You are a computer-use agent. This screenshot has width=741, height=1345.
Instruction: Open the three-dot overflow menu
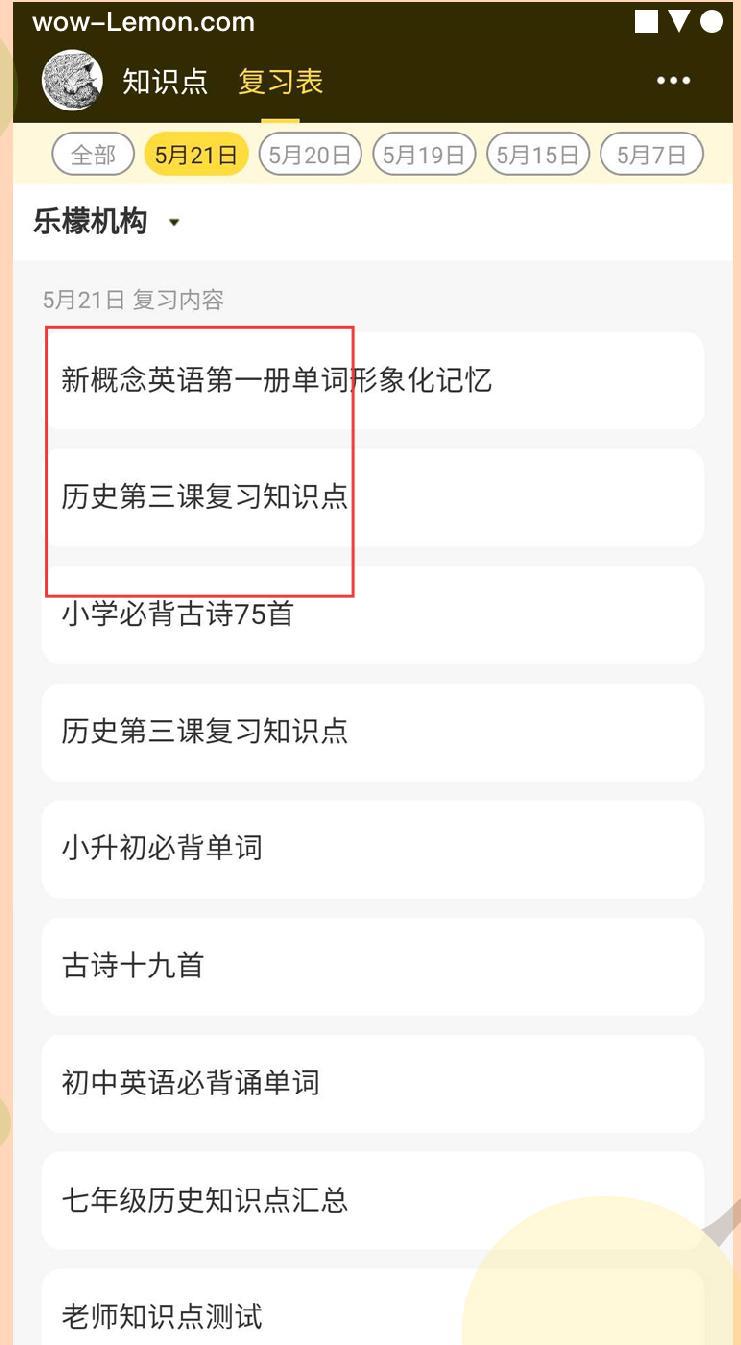point(673,81)
